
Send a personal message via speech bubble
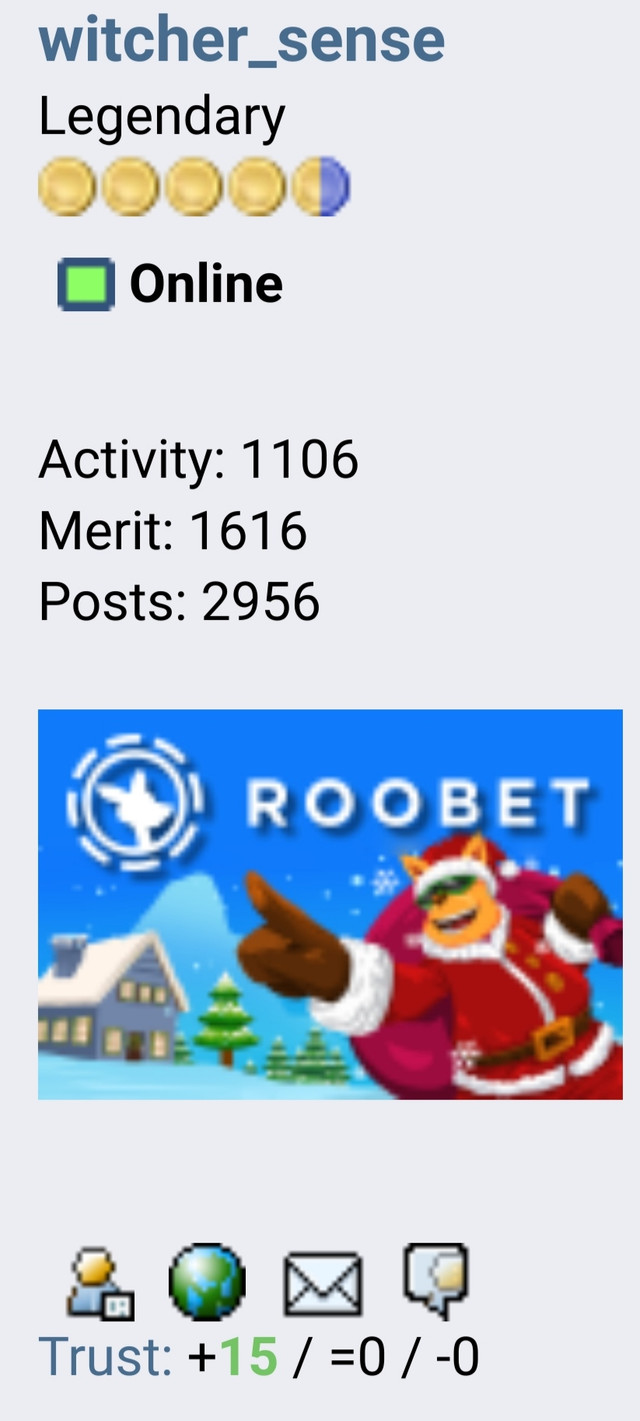tap(435, 1281)
